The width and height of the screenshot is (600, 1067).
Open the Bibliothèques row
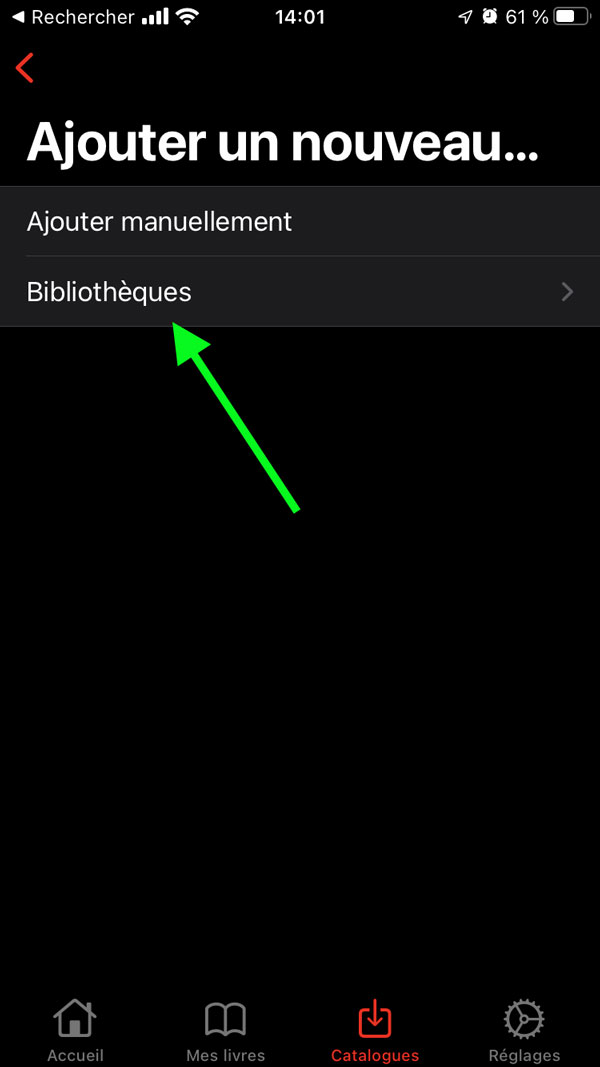(x=300, y=292)
